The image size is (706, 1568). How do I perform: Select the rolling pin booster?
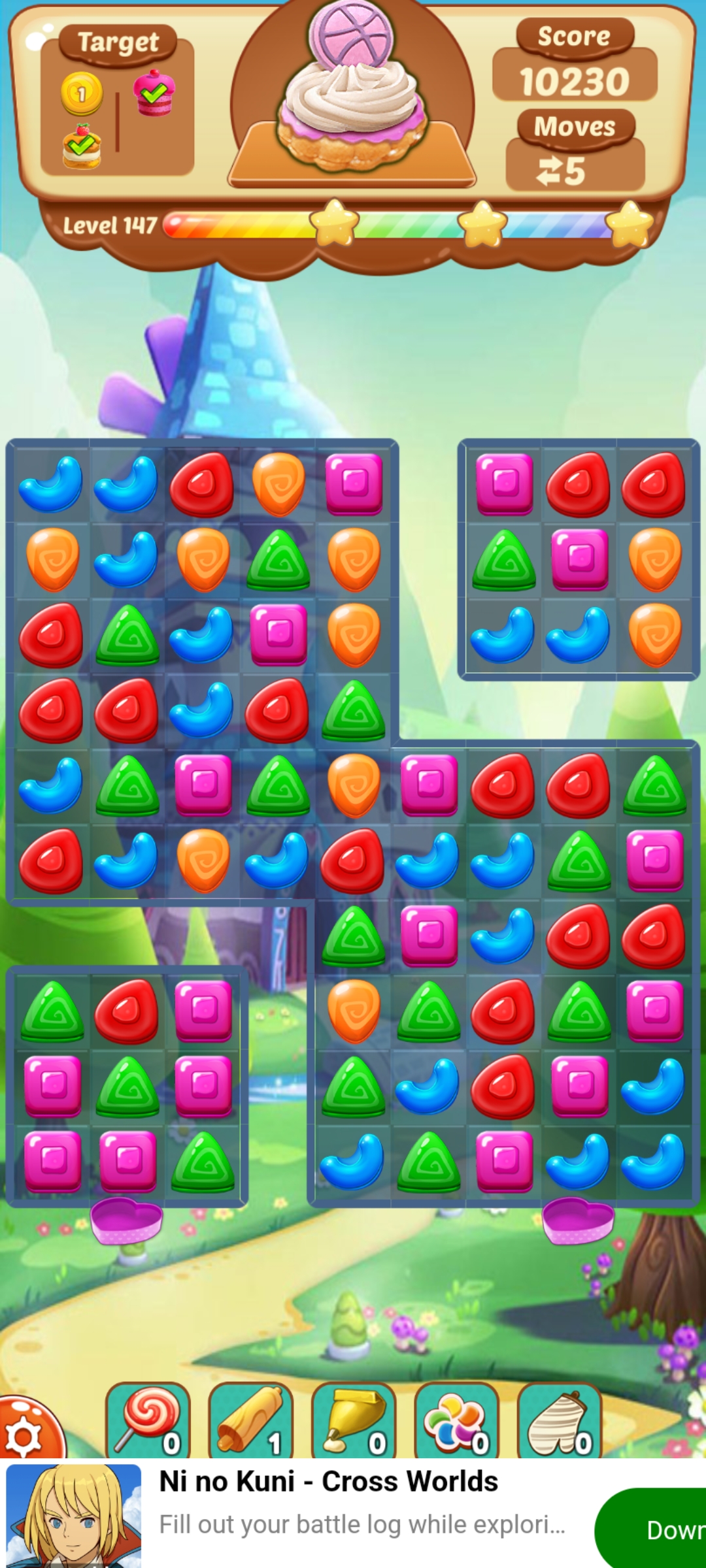[251, 1420]
